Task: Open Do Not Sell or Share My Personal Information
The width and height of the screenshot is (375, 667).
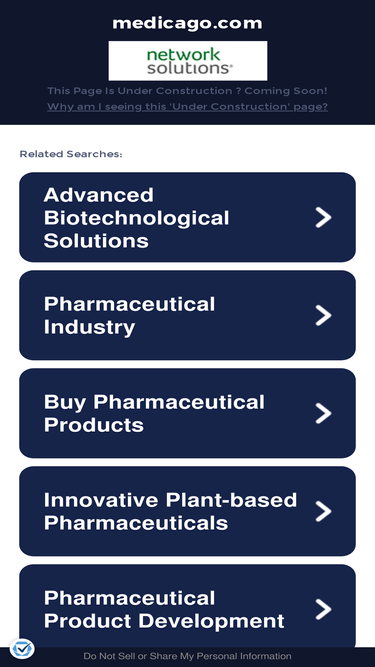Action: click(188, 656)
